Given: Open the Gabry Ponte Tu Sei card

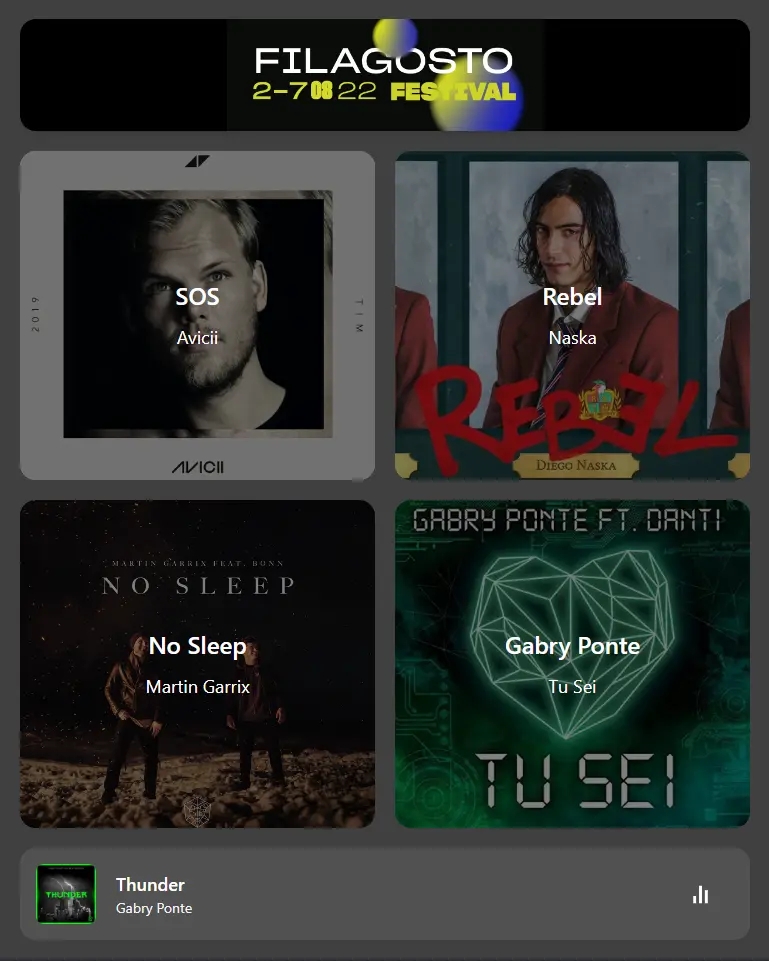Looking at the screenshot, I should click(572, 664).
